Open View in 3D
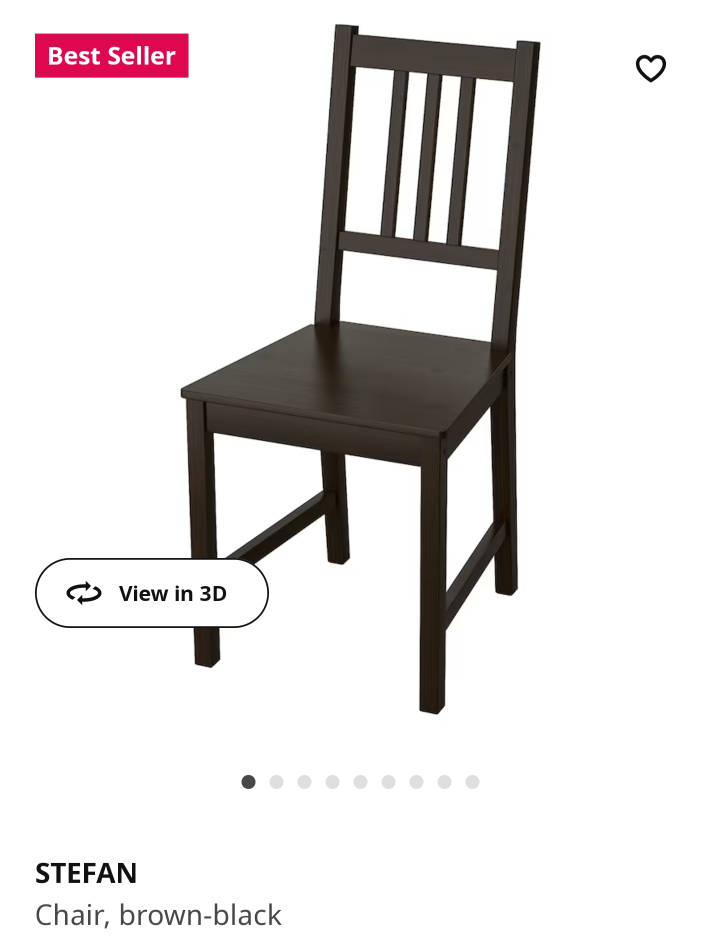Viewport: 720px width, 949px height. pos(152,593)
